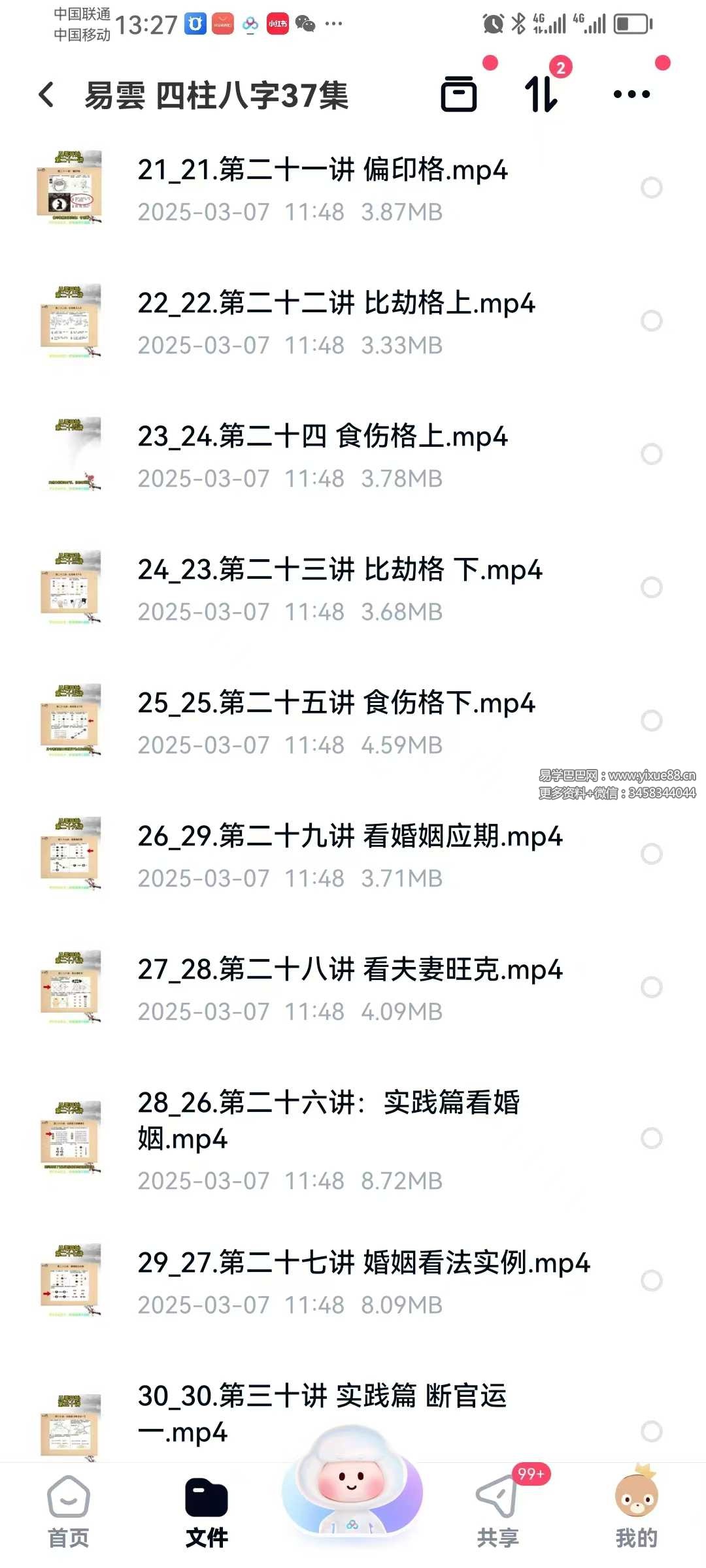Go back from the 易雲 四柱八字37集 folder
This screenshot has height=1568, width=706.
(46, 95)
